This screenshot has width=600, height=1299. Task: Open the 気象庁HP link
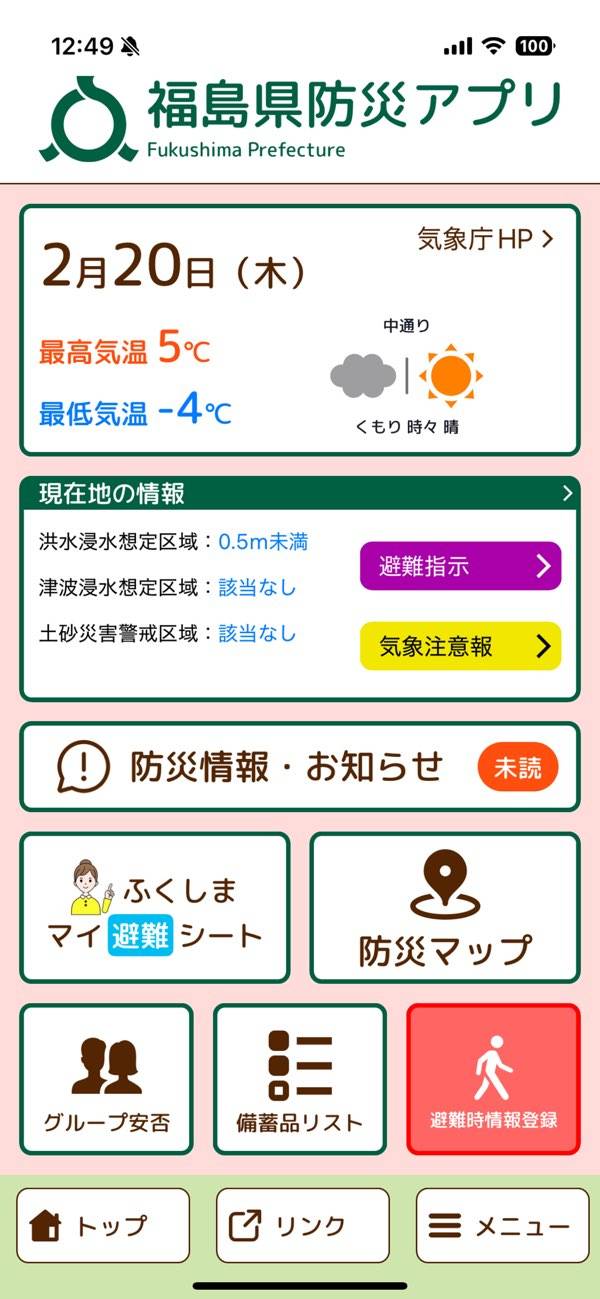point(485,239)
